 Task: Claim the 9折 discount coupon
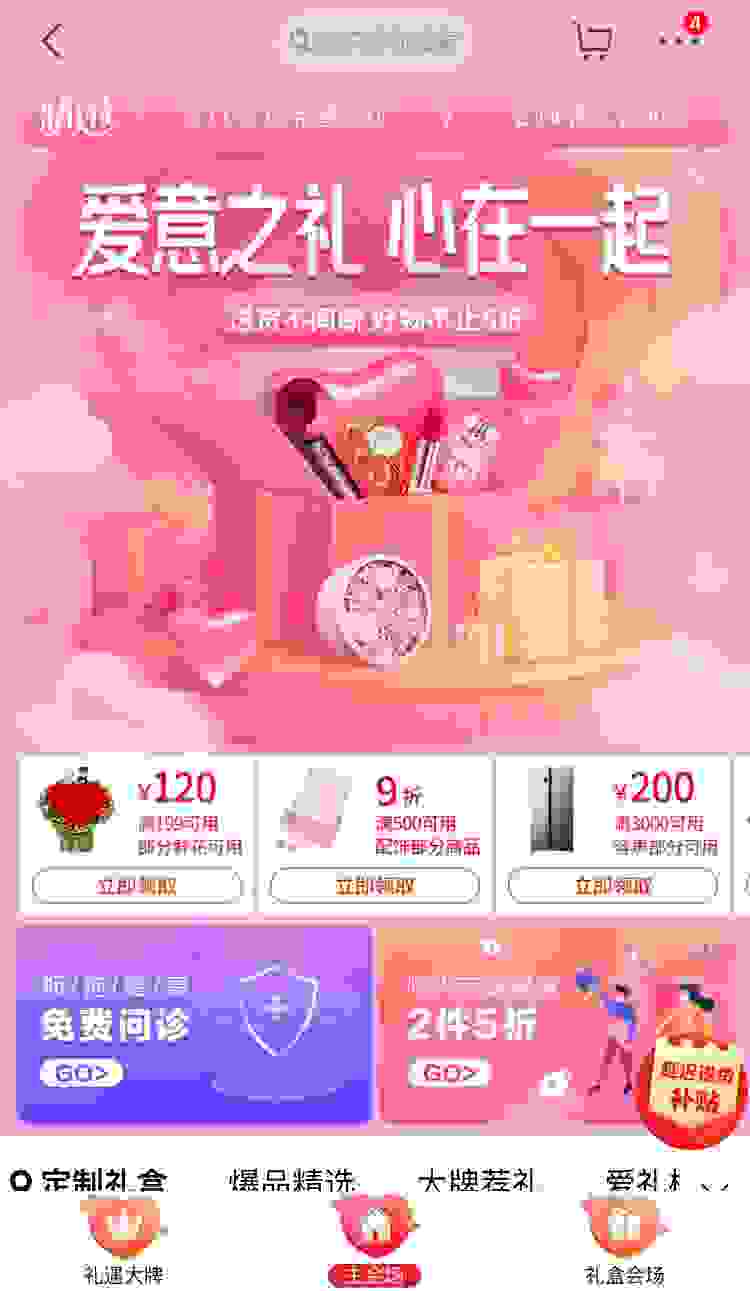point(375,886)
